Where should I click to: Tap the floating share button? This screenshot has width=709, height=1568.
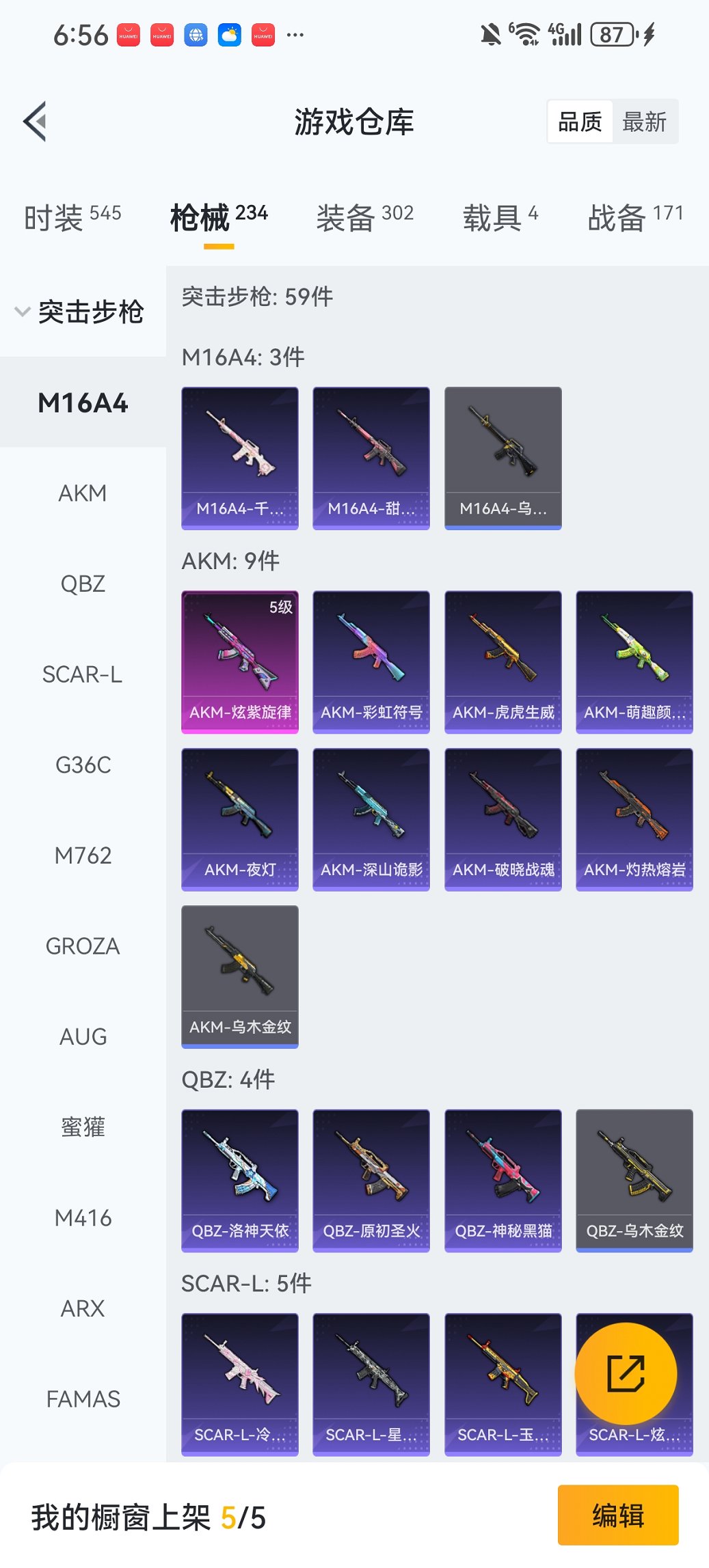[626, 1374]
